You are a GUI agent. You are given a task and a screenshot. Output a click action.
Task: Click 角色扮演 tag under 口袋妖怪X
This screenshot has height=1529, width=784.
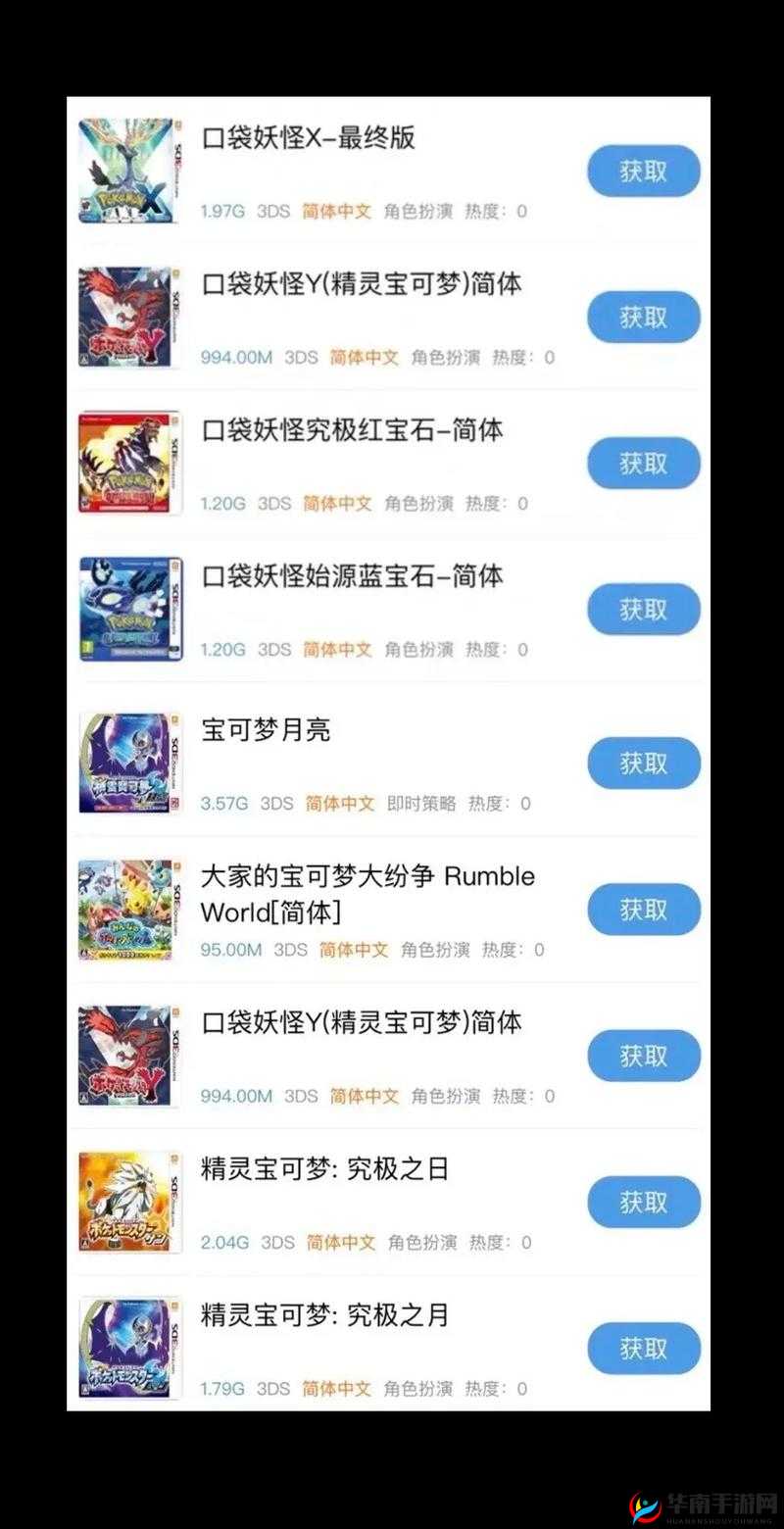click(x=420, y=211)
